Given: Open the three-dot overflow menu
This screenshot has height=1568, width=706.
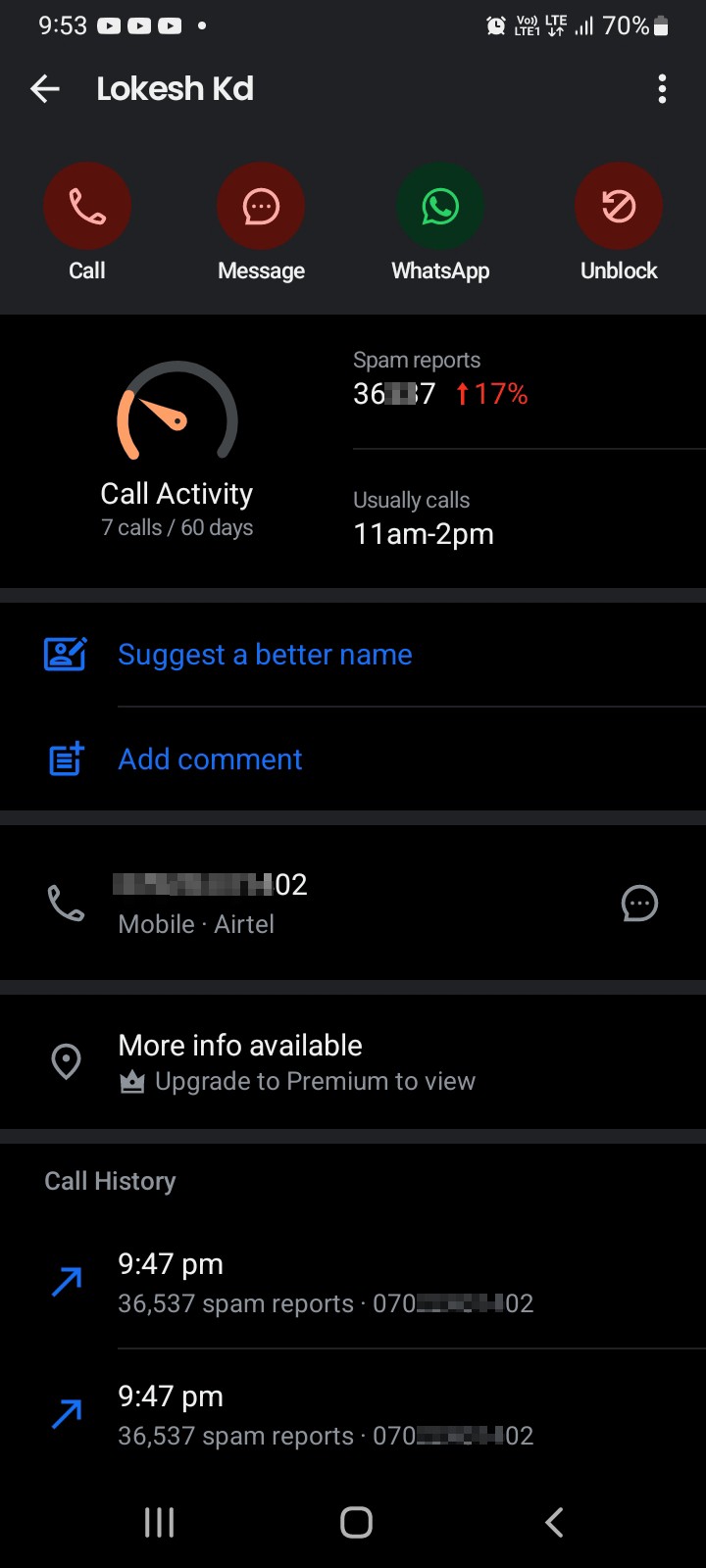Looking at the screenshot, I should (662, 89).
